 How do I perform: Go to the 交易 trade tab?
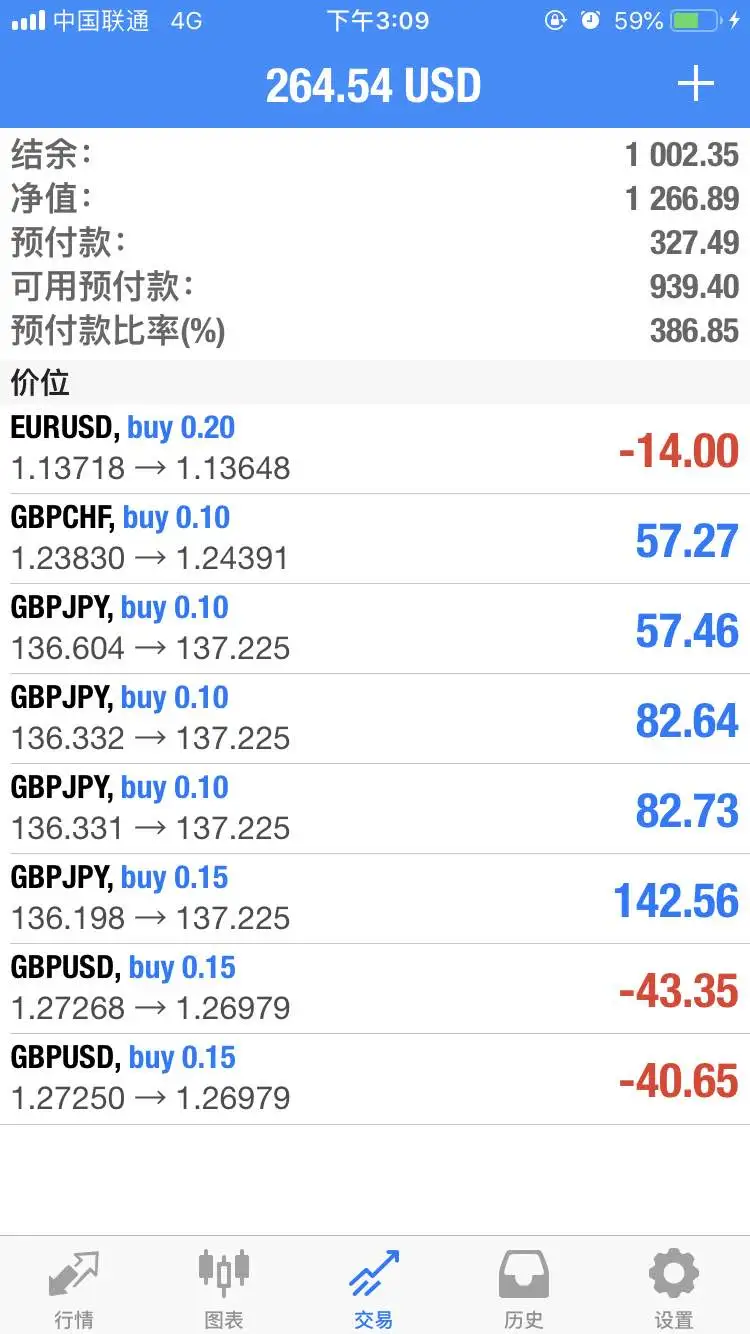pos(374,1287)
